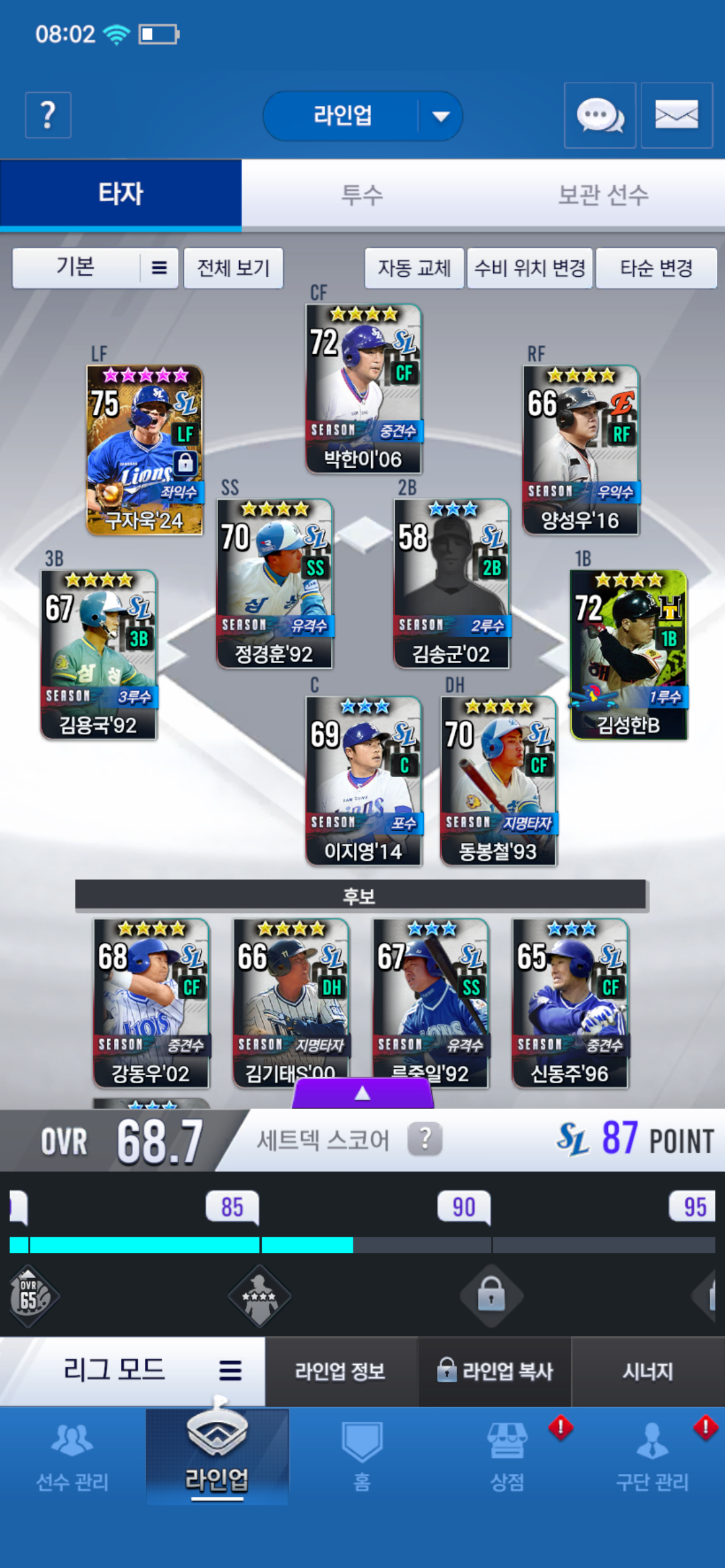Open 김성한B 1B player card
Image resolution: width=725 pixels, height=1568 pixels.
(x=628, y=655)
